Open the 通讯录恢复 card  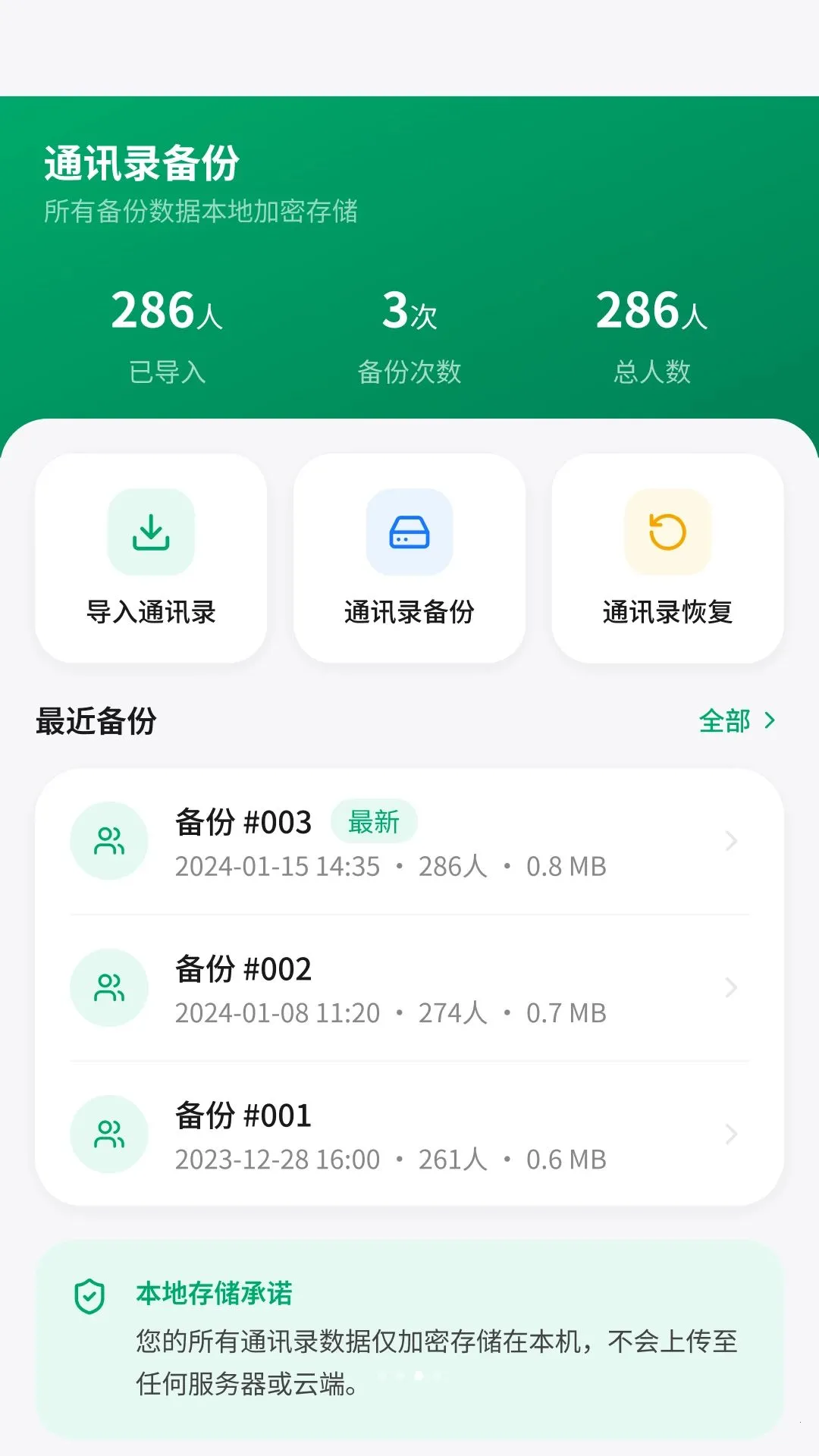(x=667, y=559)
